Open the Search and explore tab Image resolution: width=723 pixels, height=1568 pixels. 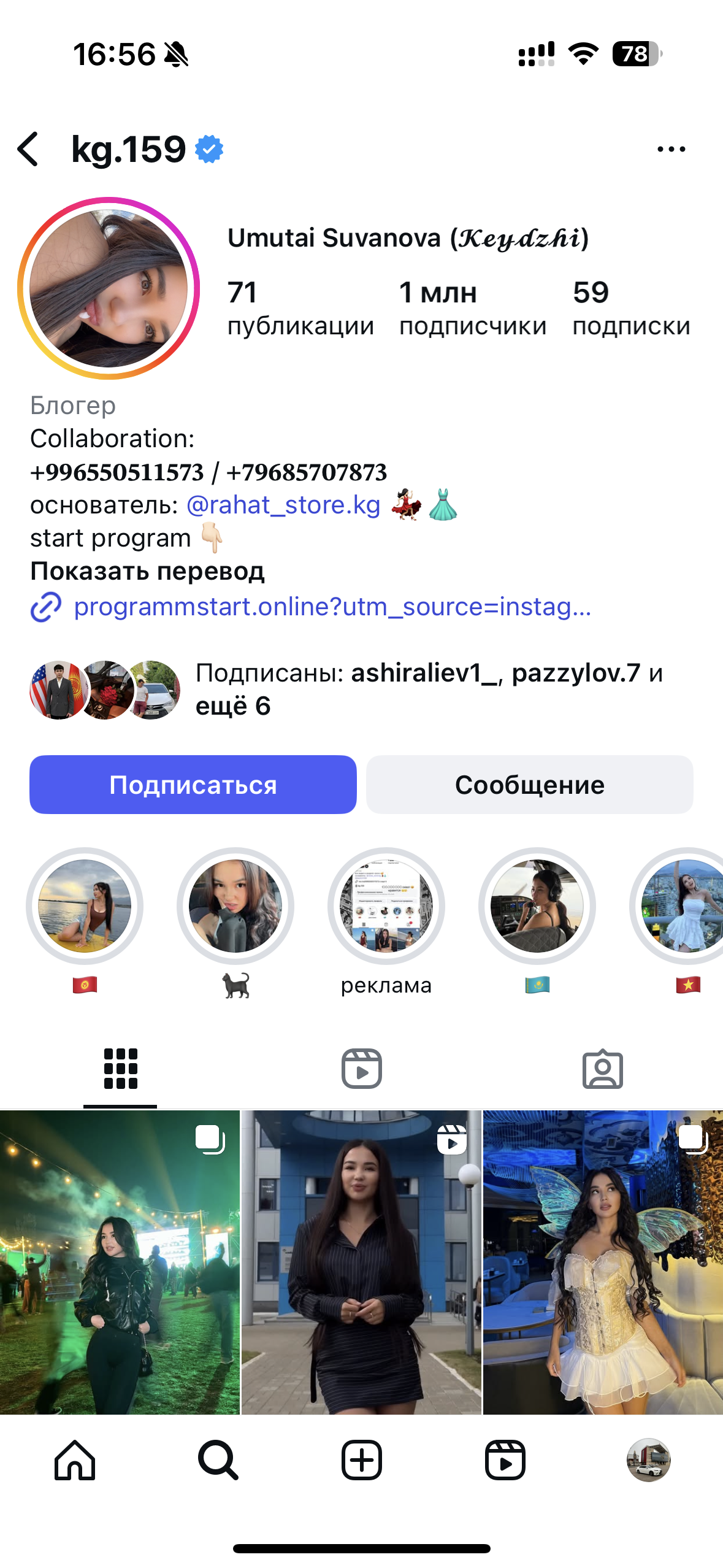(x=218, y=1460)
